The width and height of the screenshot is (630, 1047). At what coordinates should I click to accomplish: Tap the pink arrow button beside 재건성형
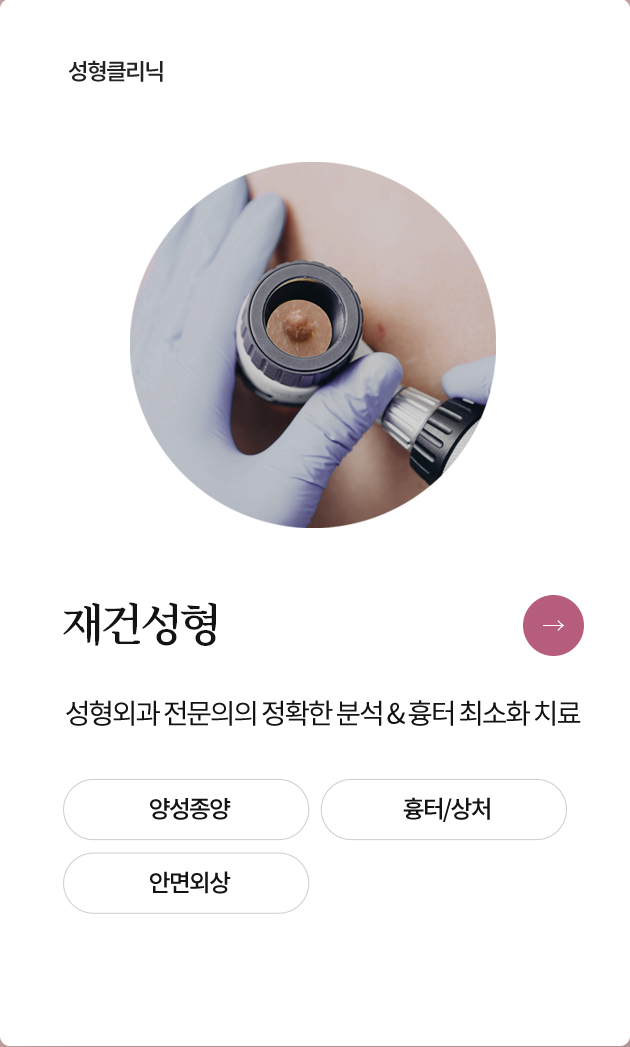pyautogui.click(x=553, y=625)
